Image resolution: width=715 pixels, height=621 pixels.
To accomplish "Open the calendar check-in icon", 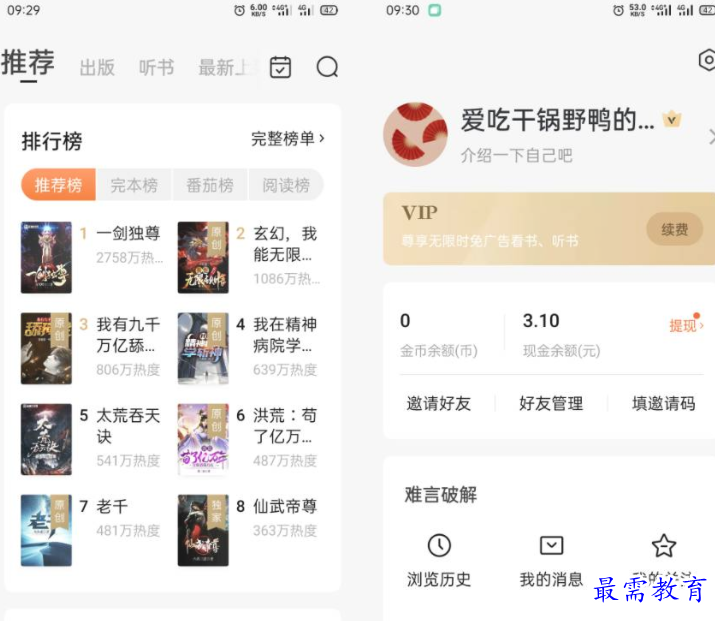I will [281, 67].
